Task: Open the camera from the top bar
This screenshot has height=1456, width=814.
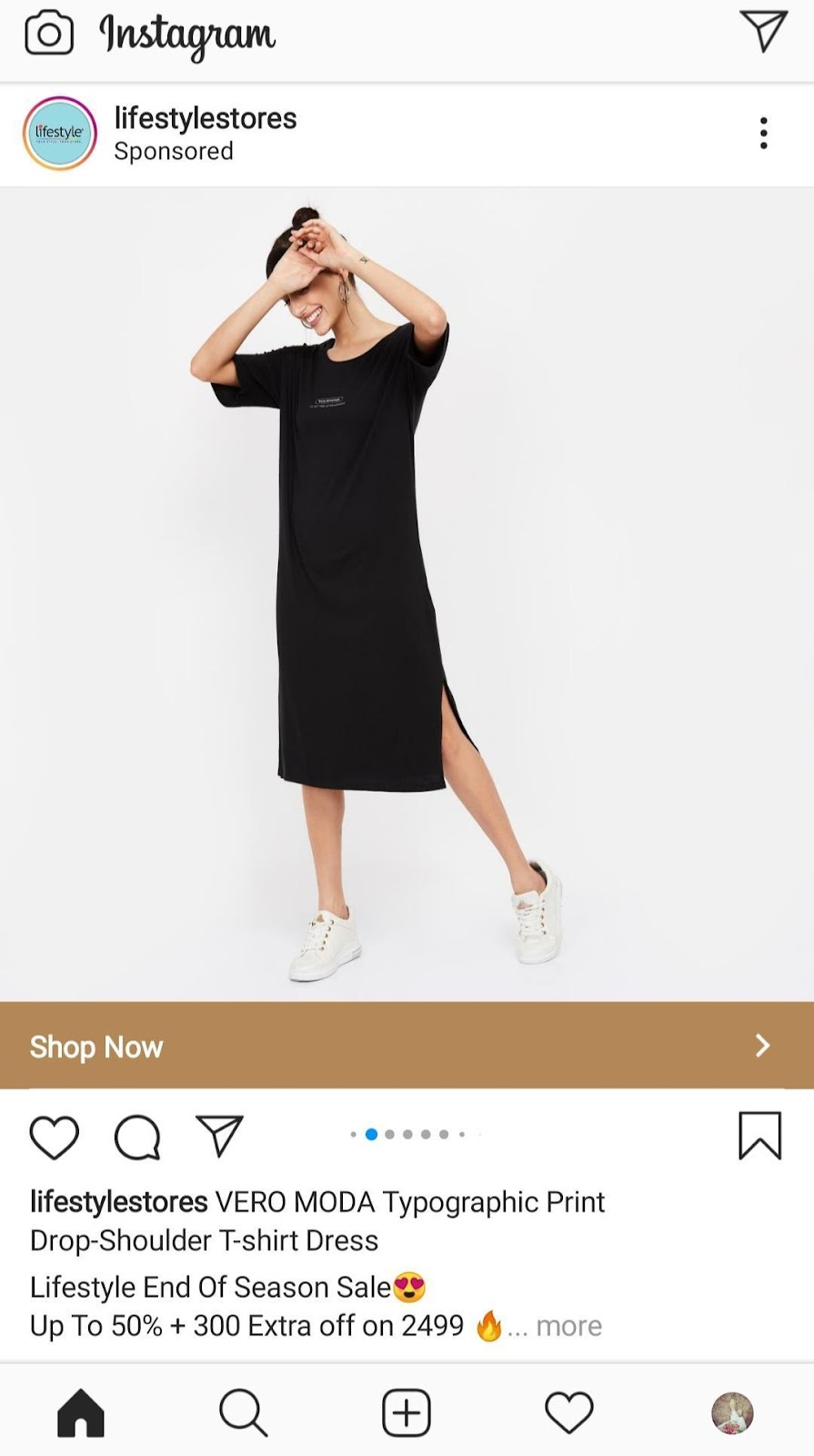Action: [x=49, y=35]
